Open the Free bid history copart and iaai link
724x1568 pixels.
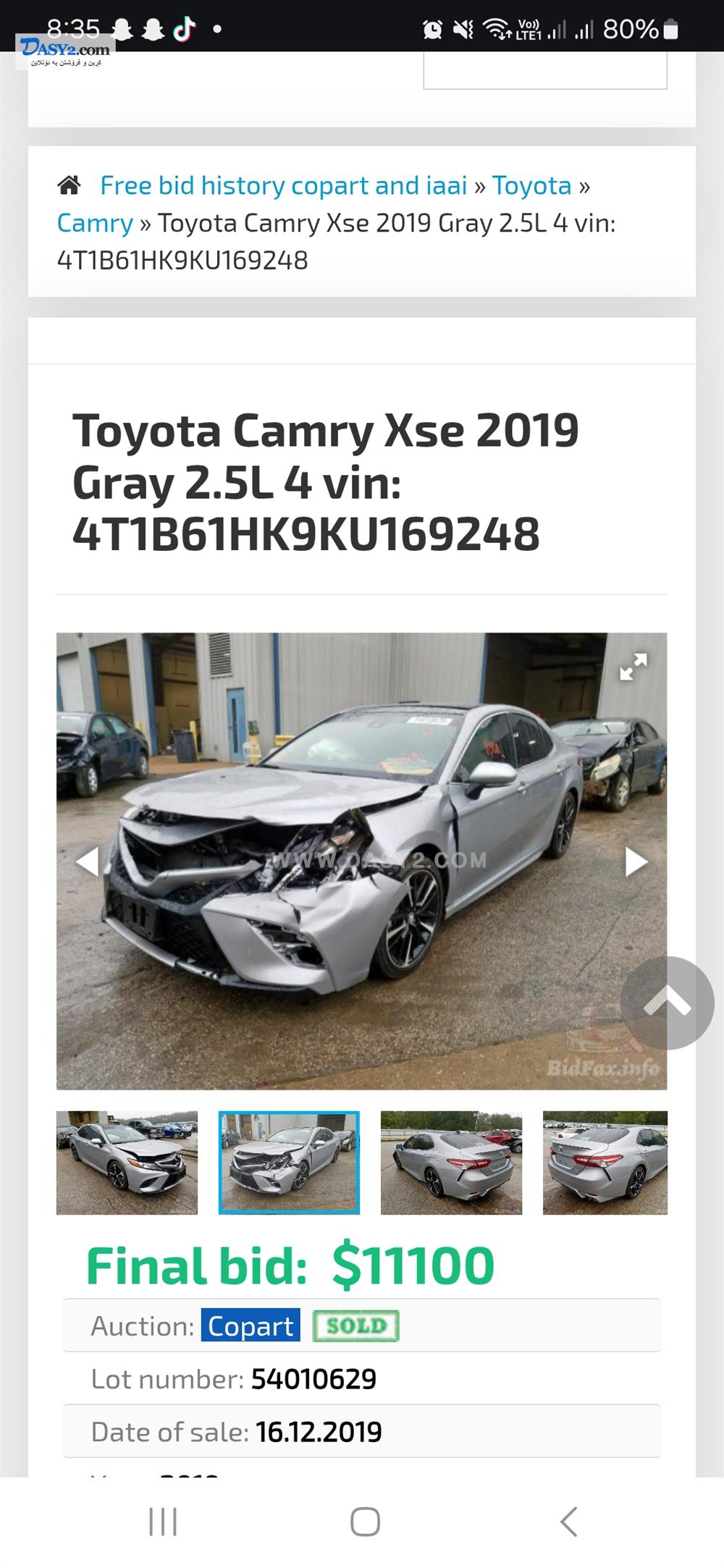[283, 185]
